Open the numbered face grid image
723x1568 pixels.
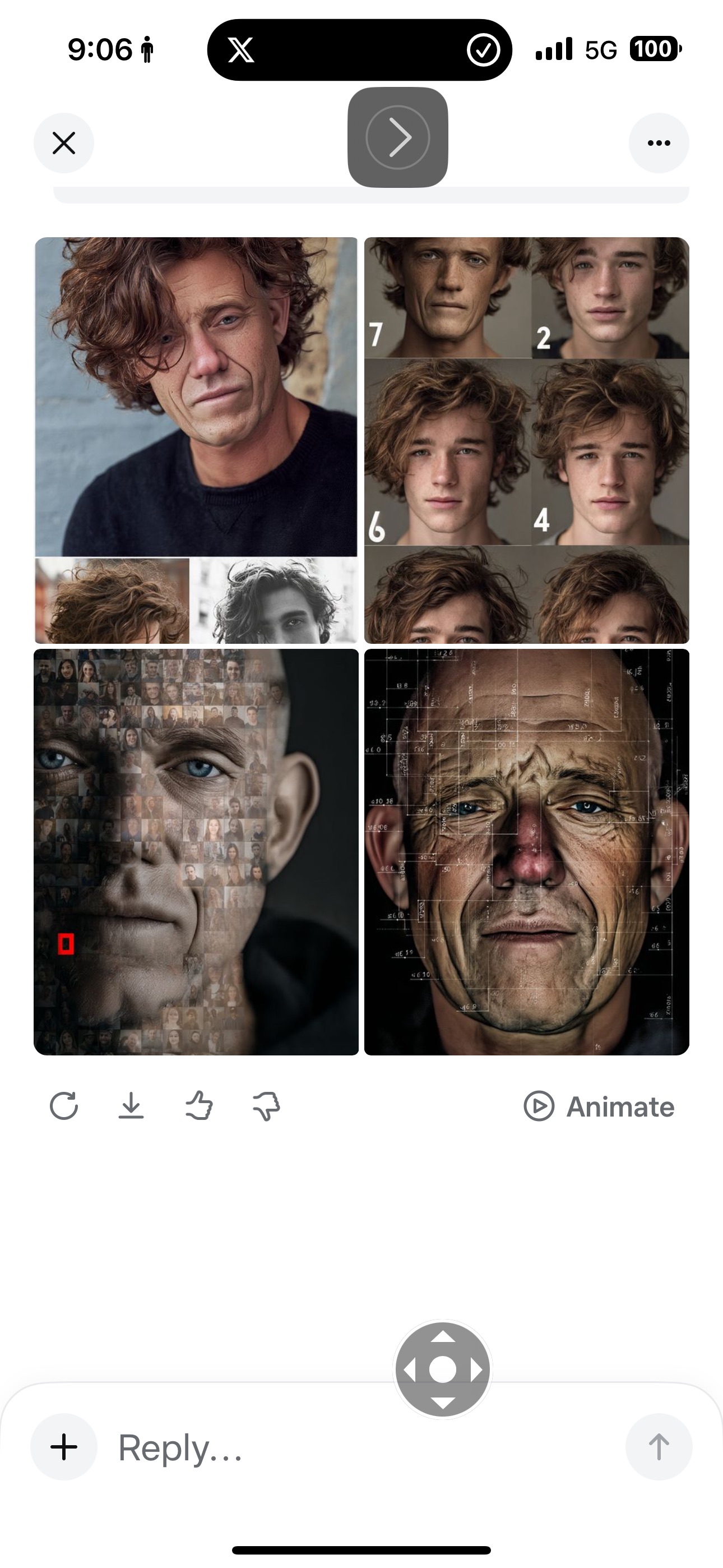[x=526, y=440]
